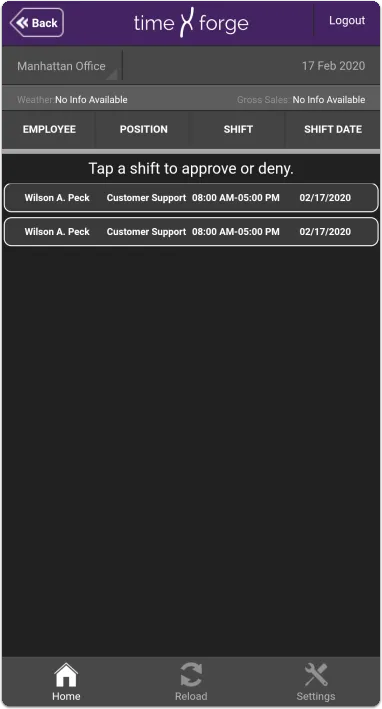
Task: Go to the Home tab
Action: [x=66, y=682]
